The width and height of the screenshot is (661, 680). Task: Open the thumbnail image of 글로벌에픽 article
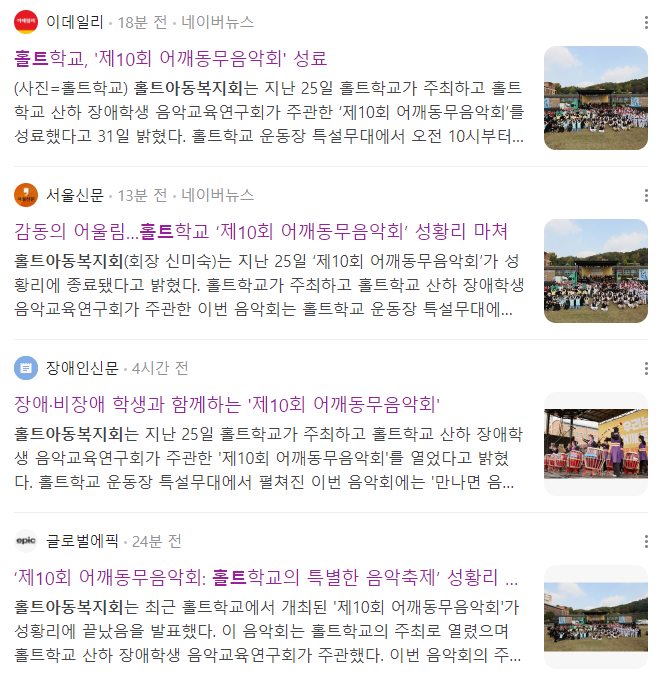595,617
